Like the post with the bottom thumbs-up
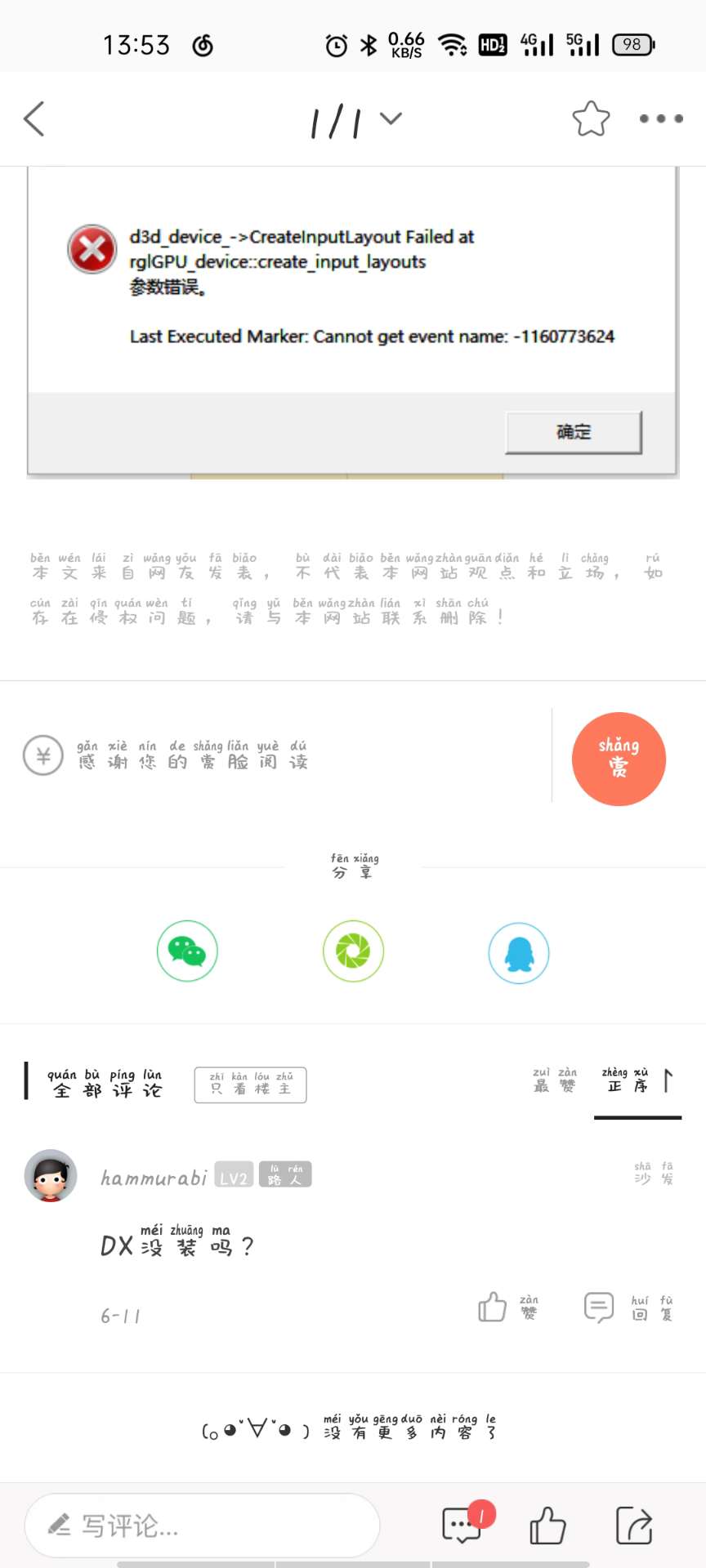 547,1525
